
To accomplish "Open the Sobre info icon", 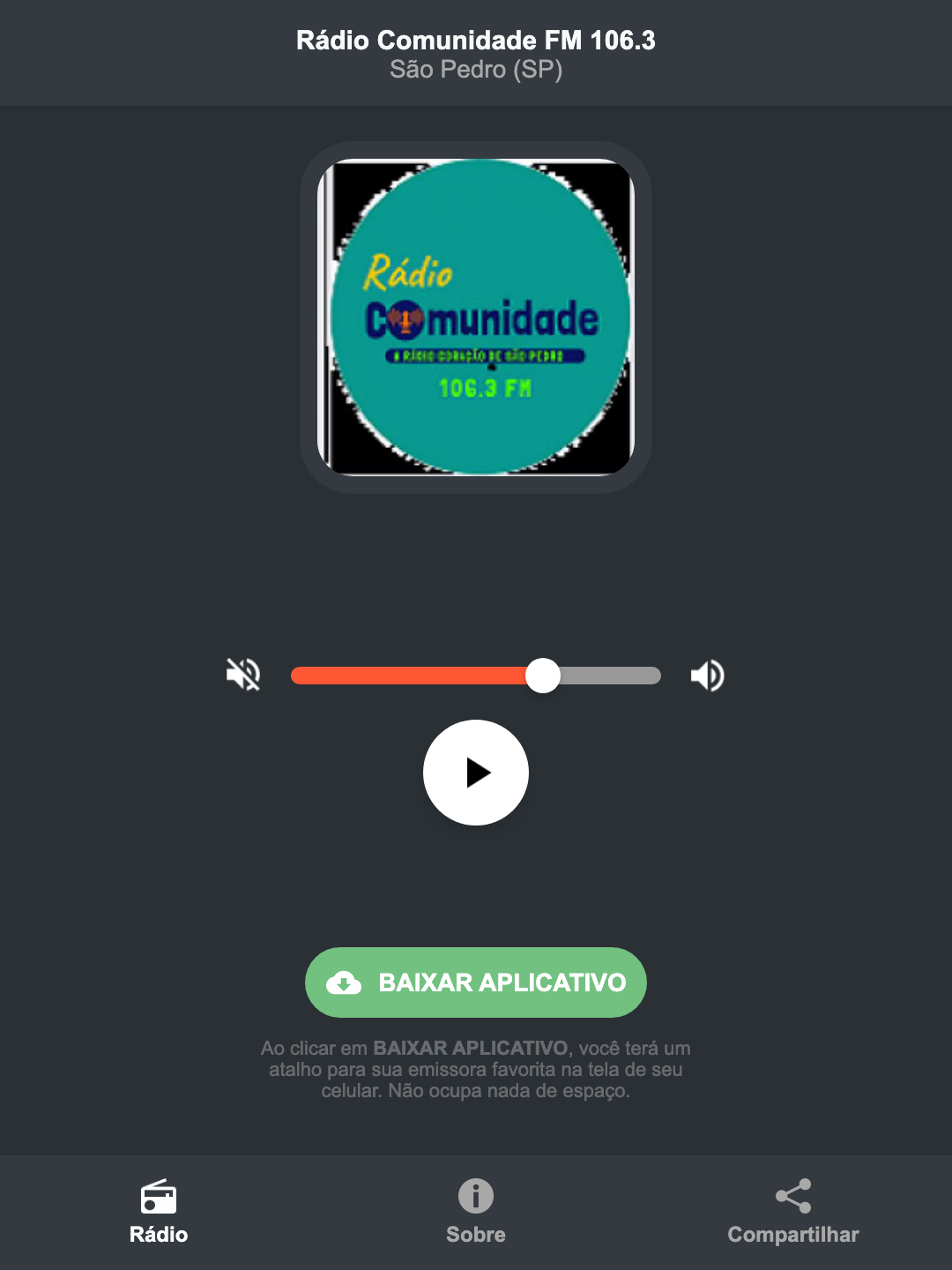I will point(475,1197).
